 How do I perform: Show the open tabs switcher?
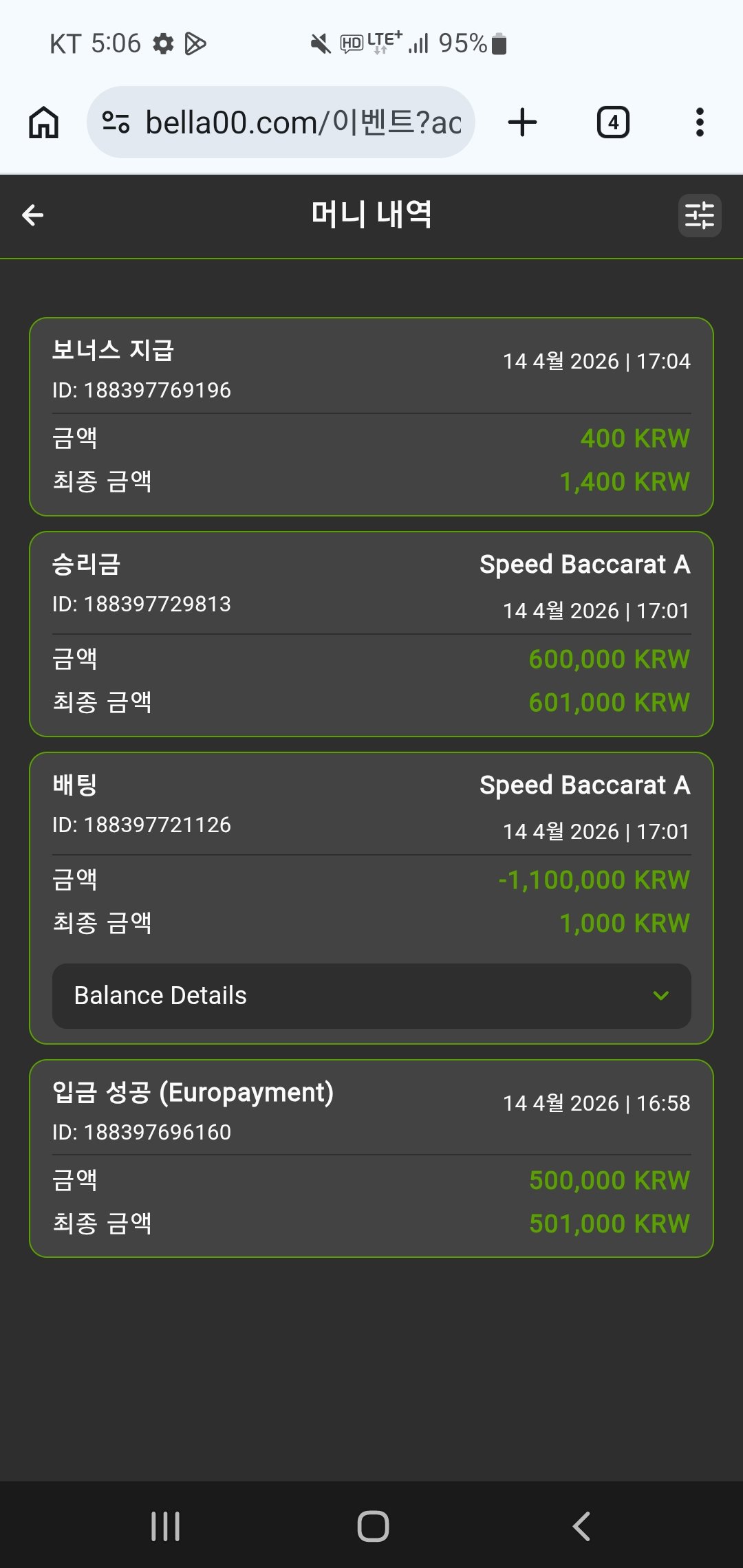(613, 122)
